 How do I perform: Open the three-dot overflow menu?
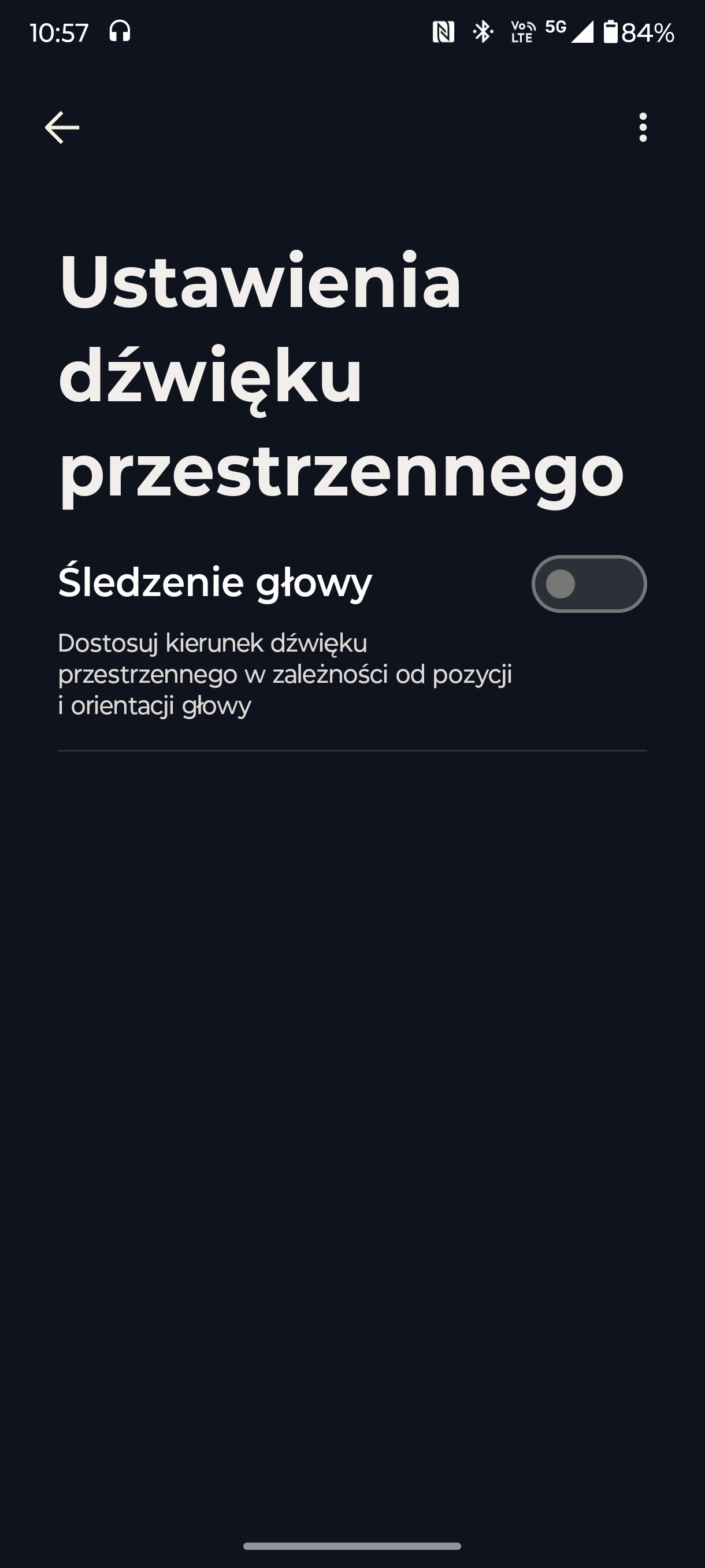[x=643, y=127]
